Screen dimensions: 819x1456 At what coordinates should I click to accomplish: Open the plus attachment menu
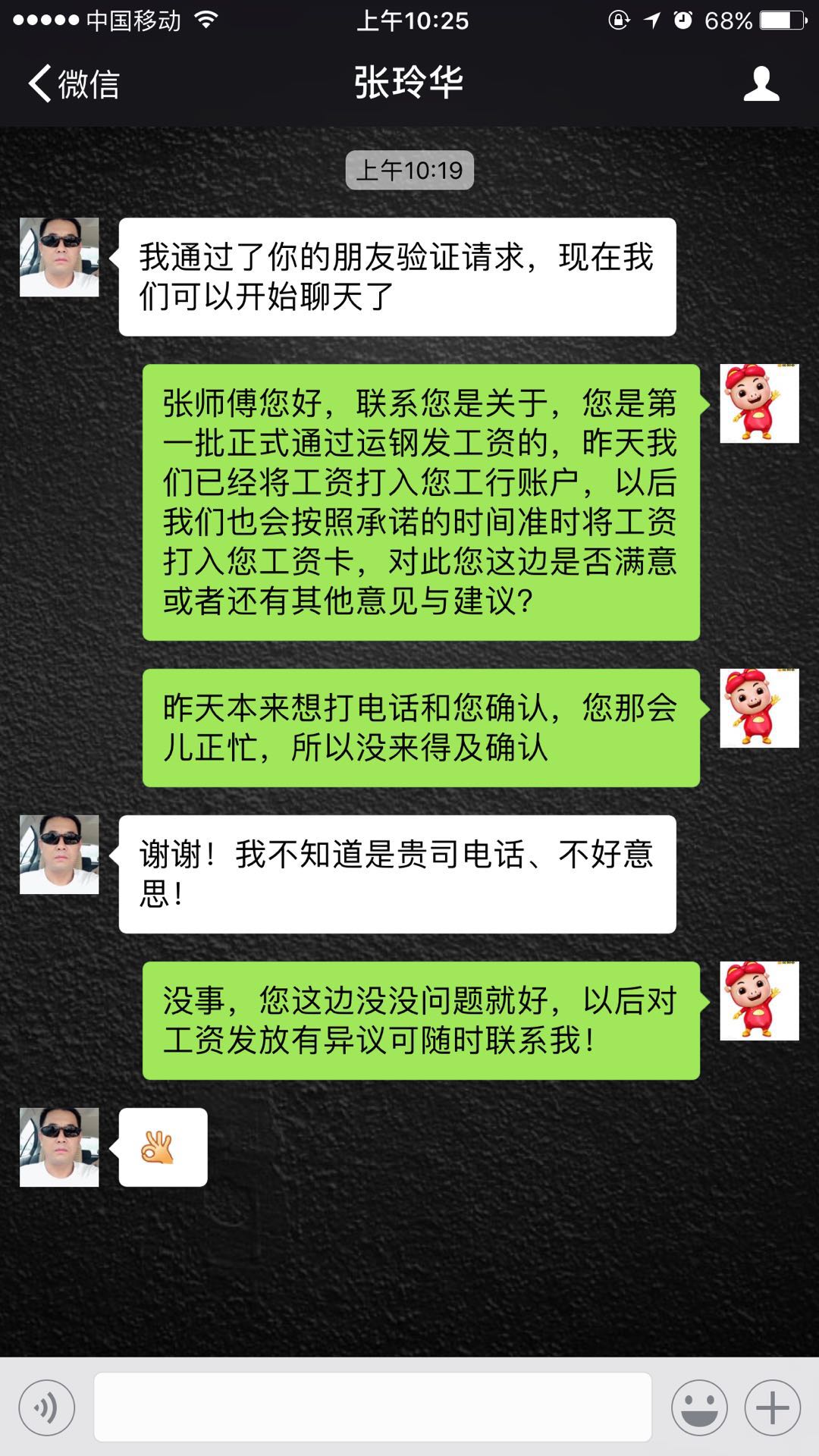coord(772,1407)
